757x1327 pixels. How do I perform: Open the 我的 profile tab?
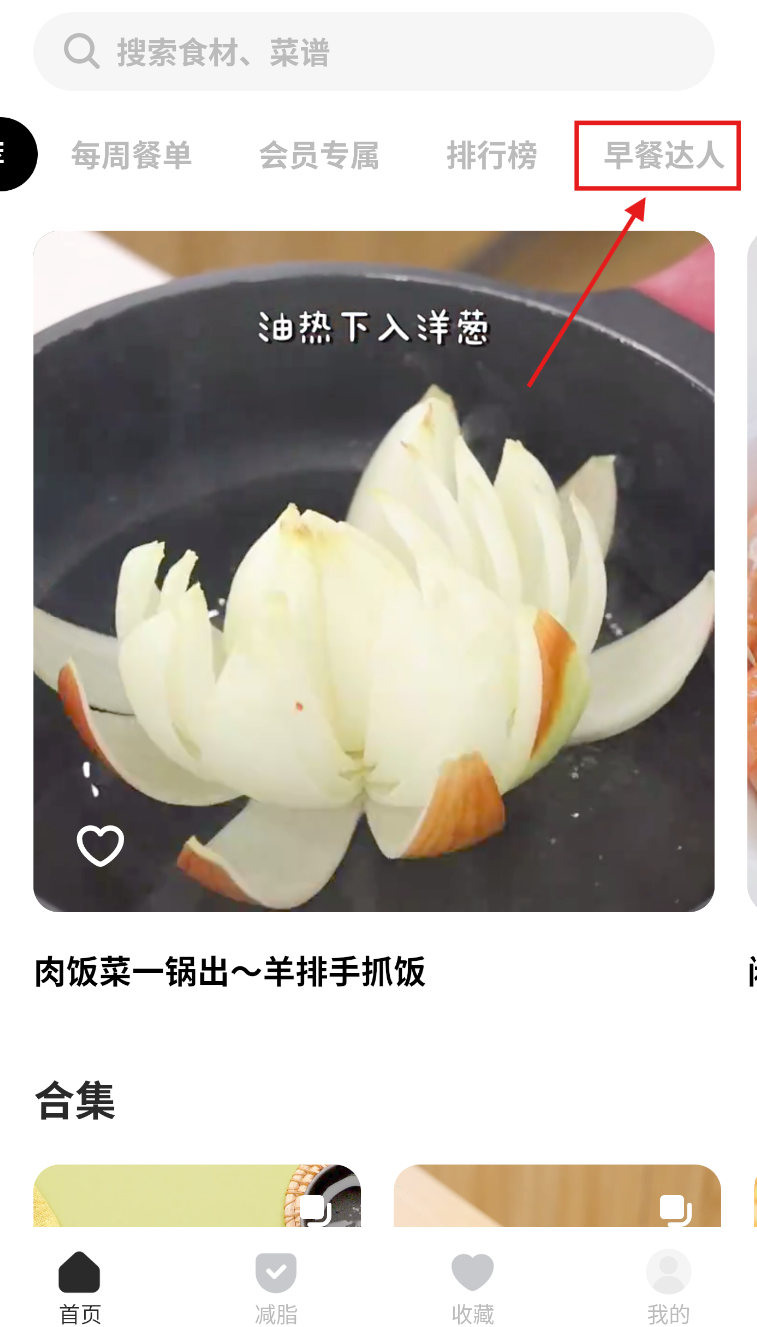click(x=668, y=1287)
